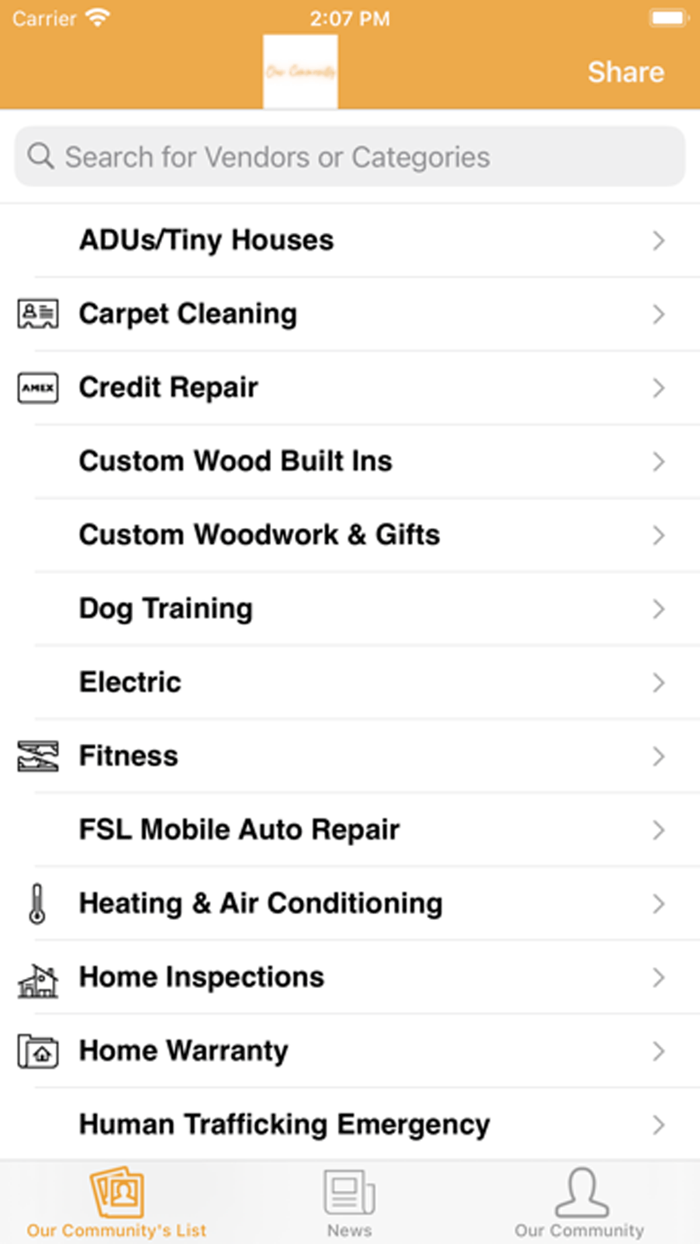Select the Credit Repair row
This screenshot has width=700, height=1244.
(x=350, y=388)
